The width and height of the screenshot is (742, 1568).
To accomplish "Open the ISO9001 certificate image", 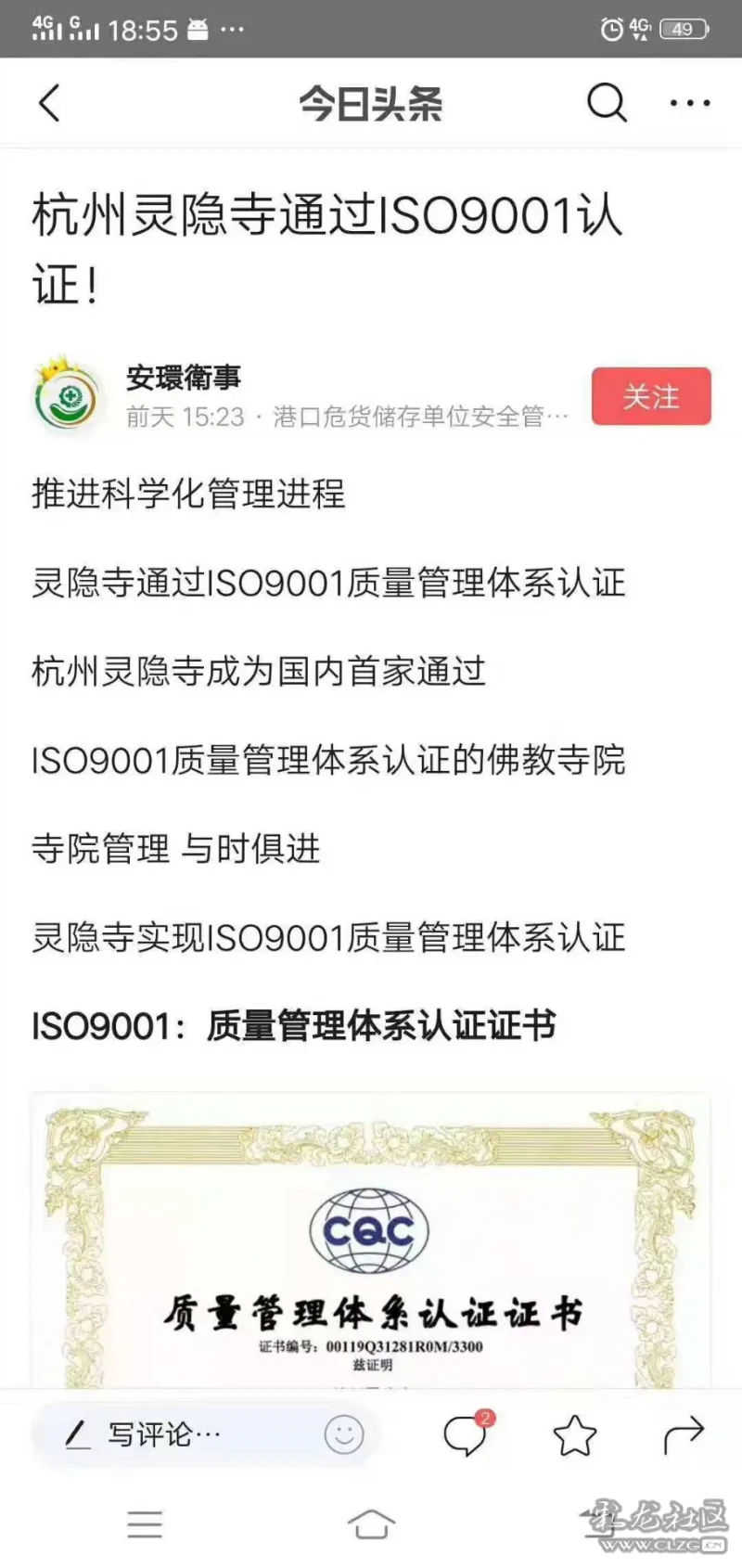I will tap(371, 1243).
